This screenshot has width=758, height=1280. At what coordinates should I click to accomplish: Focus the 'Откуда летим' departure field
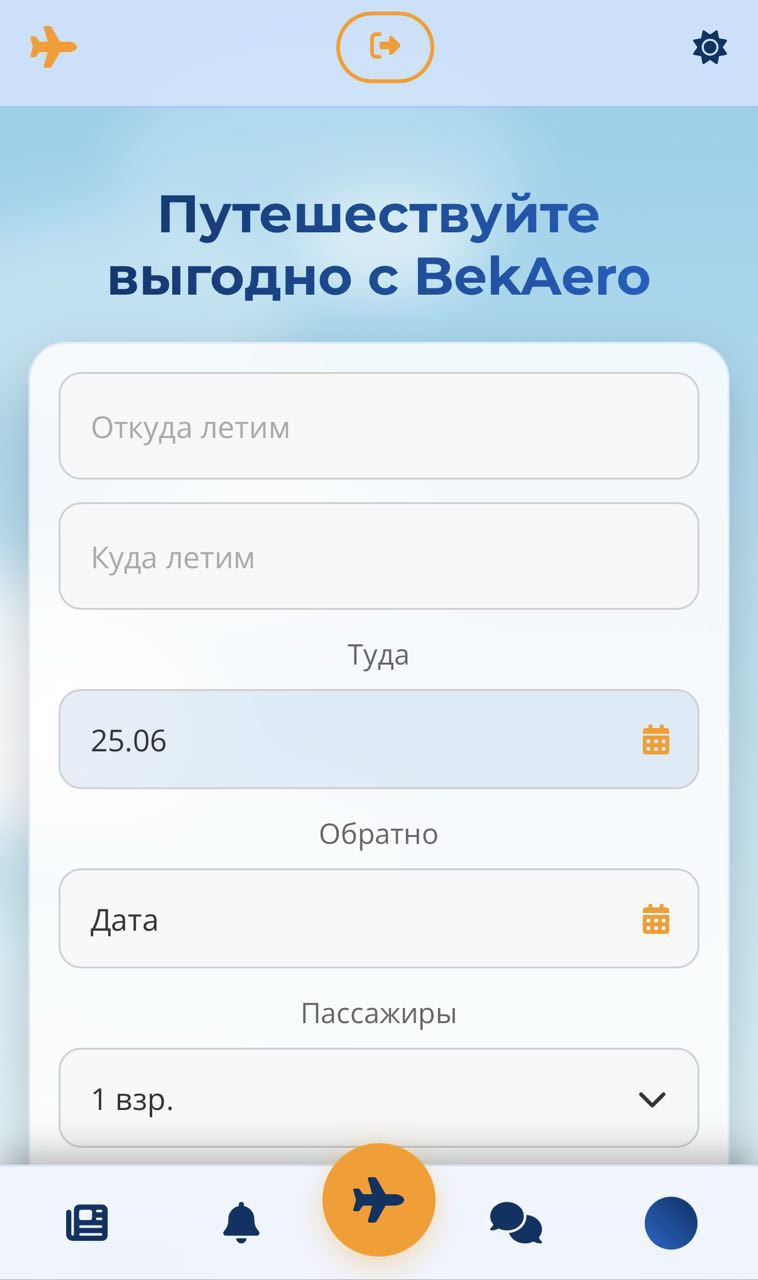coord(379,426)
